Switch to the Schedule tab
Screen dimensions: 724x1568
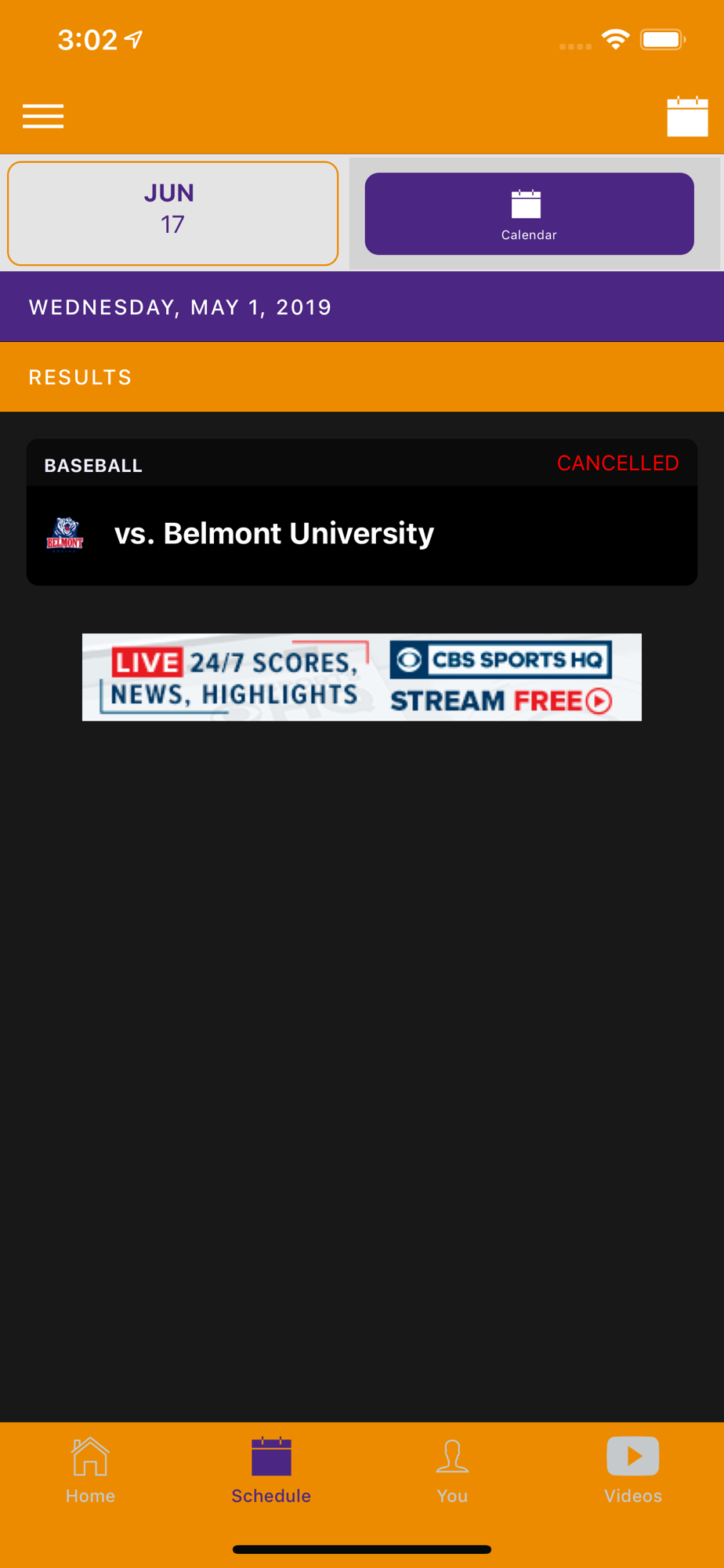pos(271,1471)
